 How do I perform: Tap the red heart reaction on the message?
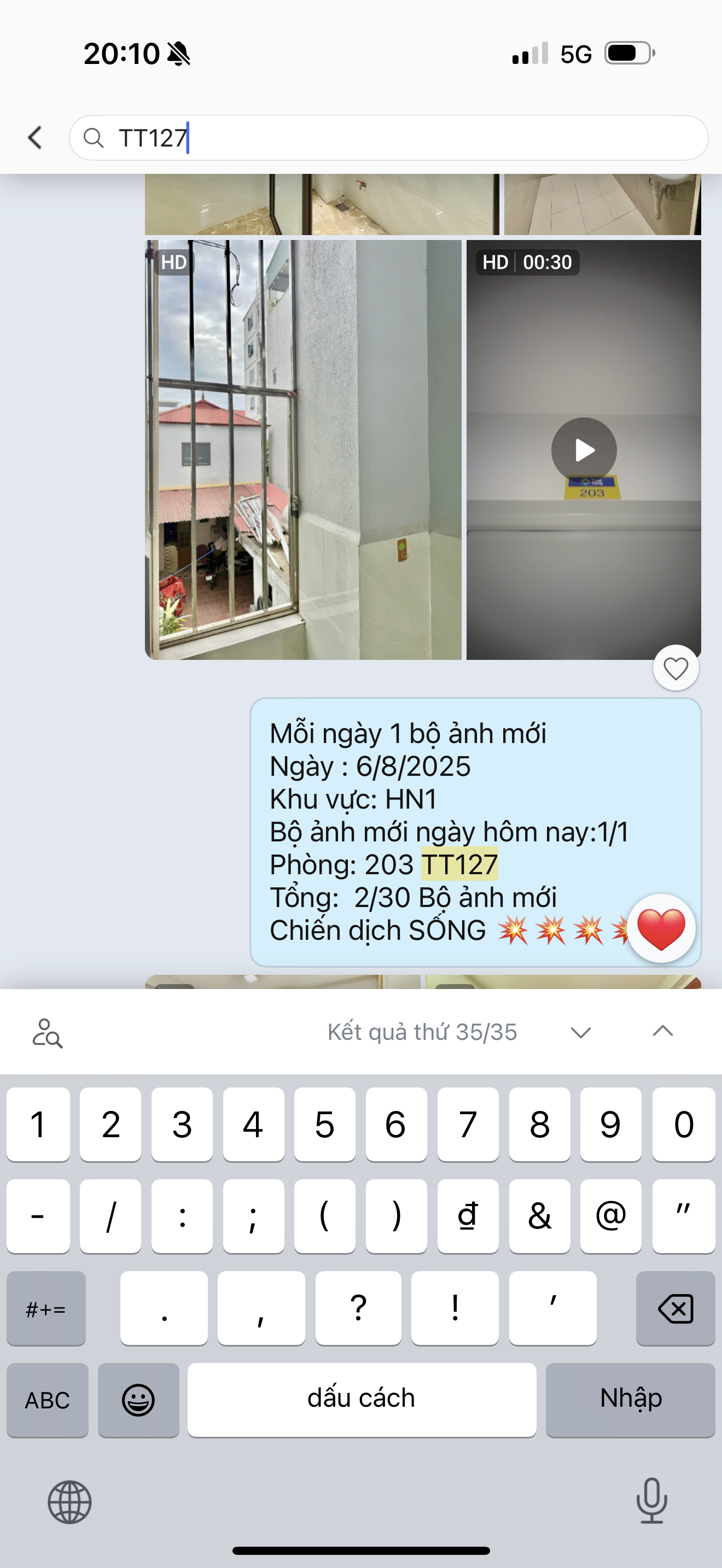(x=661, y=928)
